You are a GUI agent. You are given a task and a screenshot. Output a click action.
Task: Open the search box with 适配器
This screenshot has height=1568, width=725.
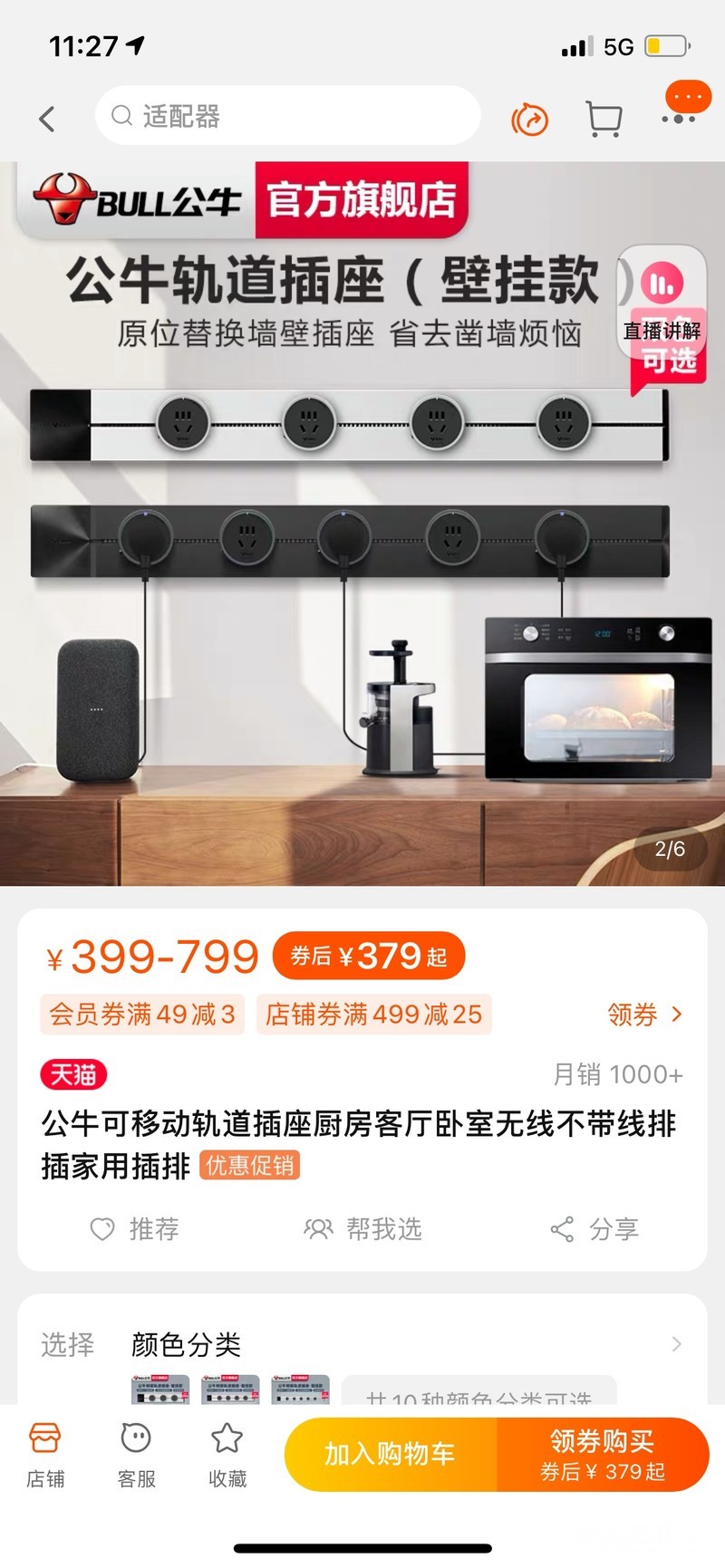click(x=287, y=116)
